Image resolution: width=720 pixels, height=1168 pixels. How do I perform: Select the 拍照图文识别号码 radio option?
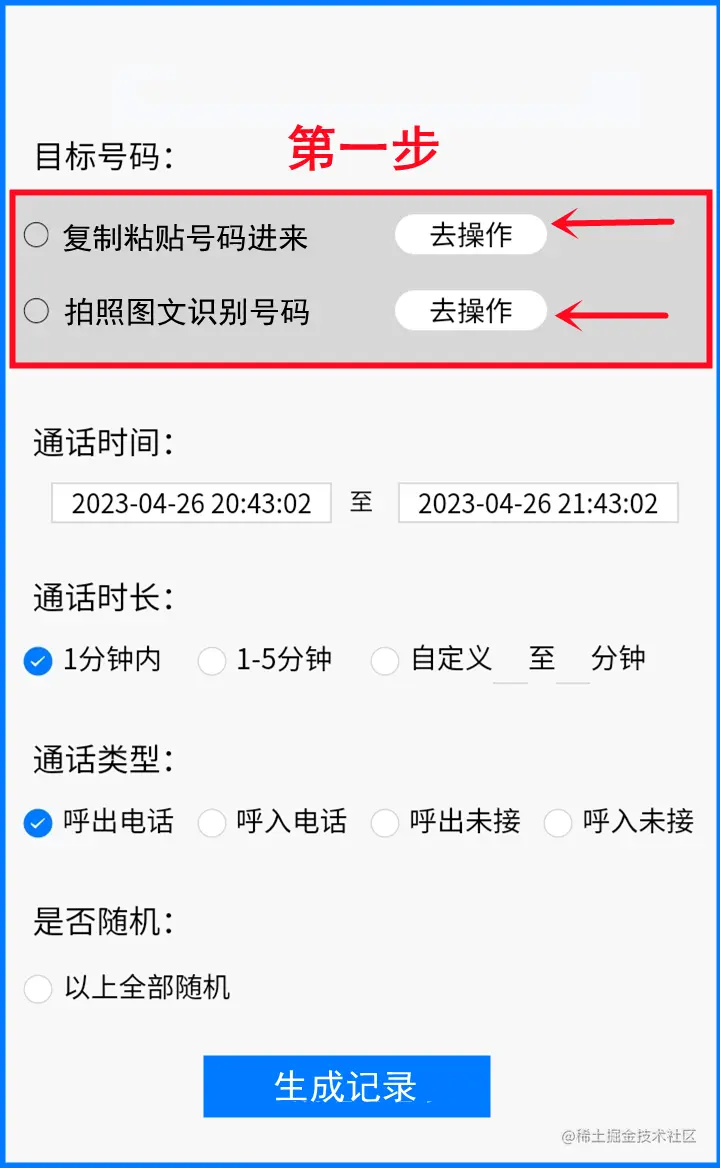point(36,311)
